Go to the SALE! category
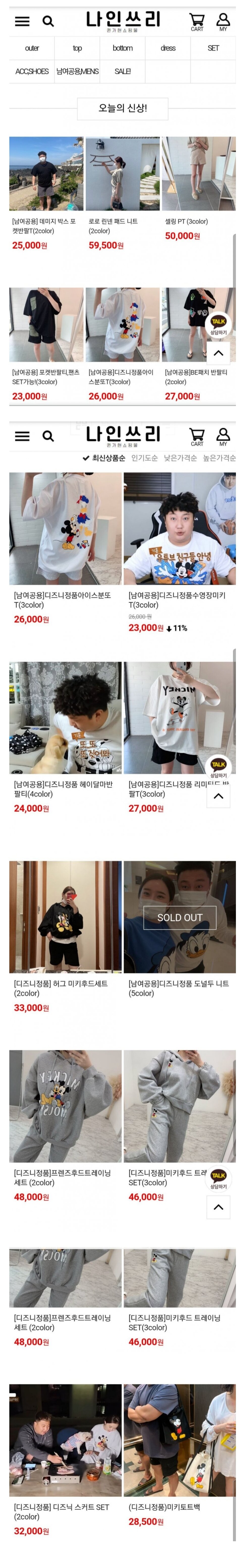 pyautogui.click(x=122, y=71)
